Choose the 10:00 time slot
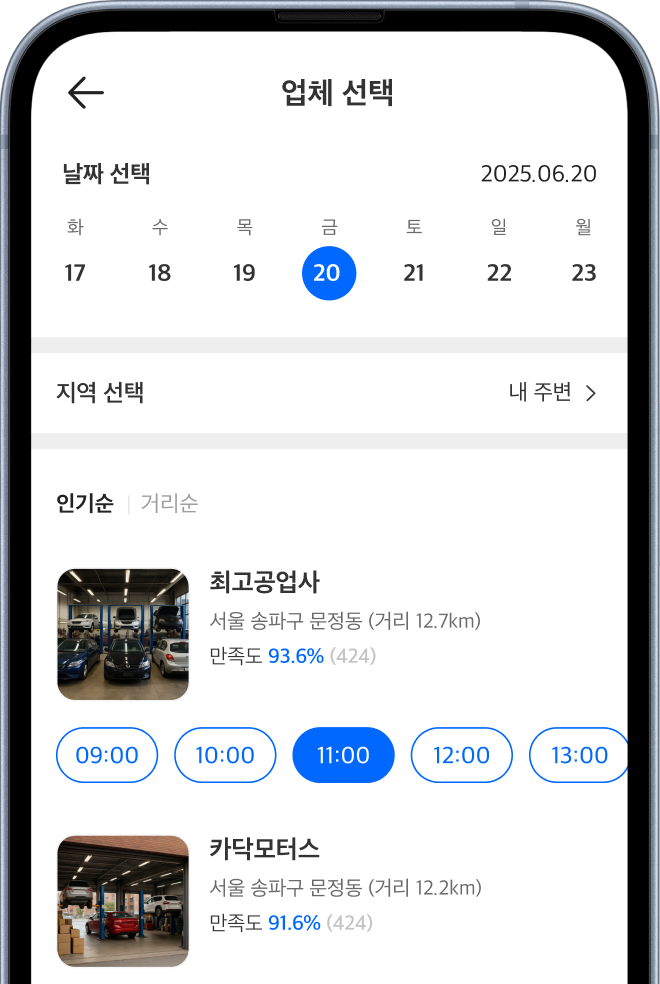Image resolution: width=660 pixels, height=984 pixels. coord(225,755)
